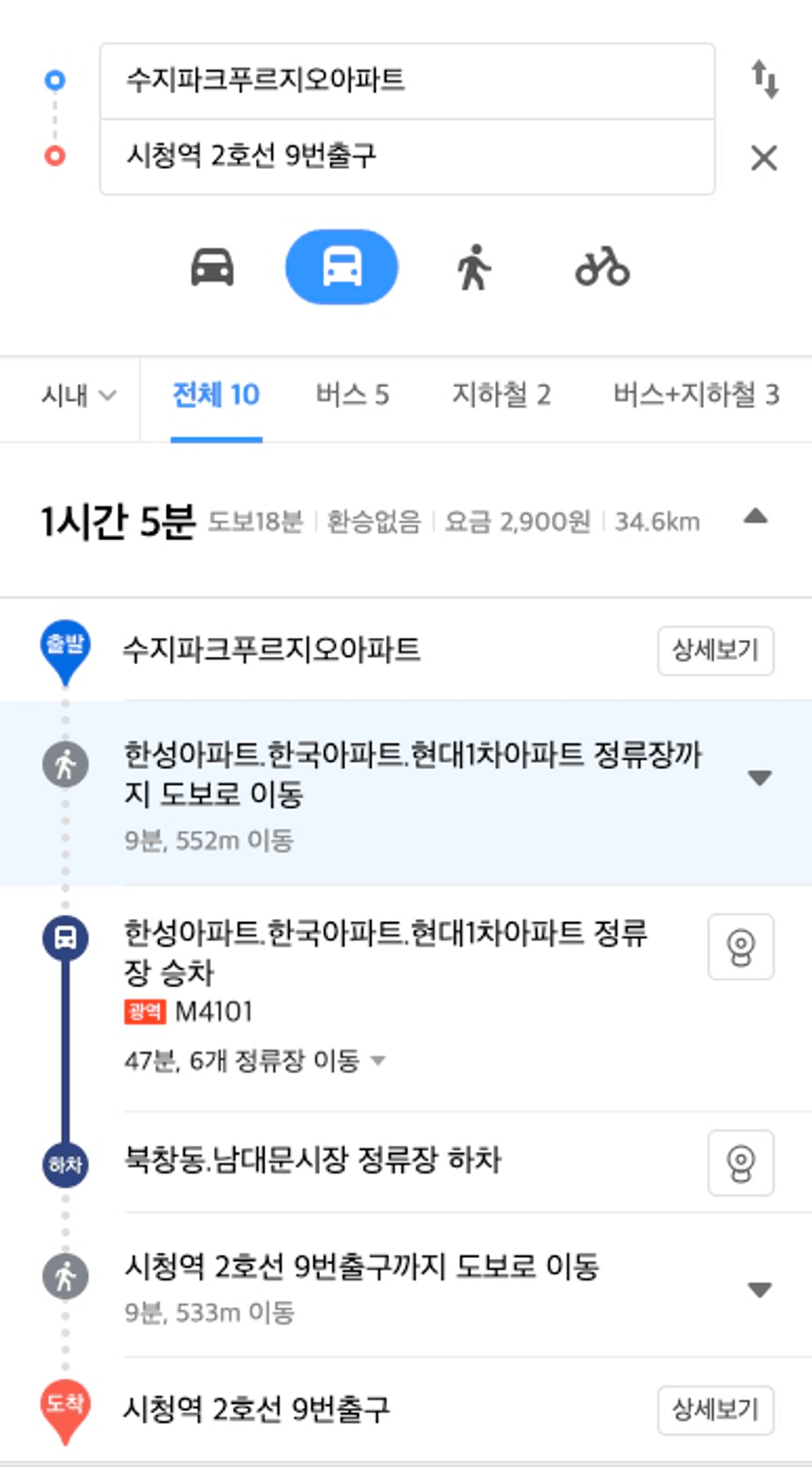Show 버스 5 routes
This screenshot has height=1467, width=812.
pyautogui.click(x=352, y=396)
